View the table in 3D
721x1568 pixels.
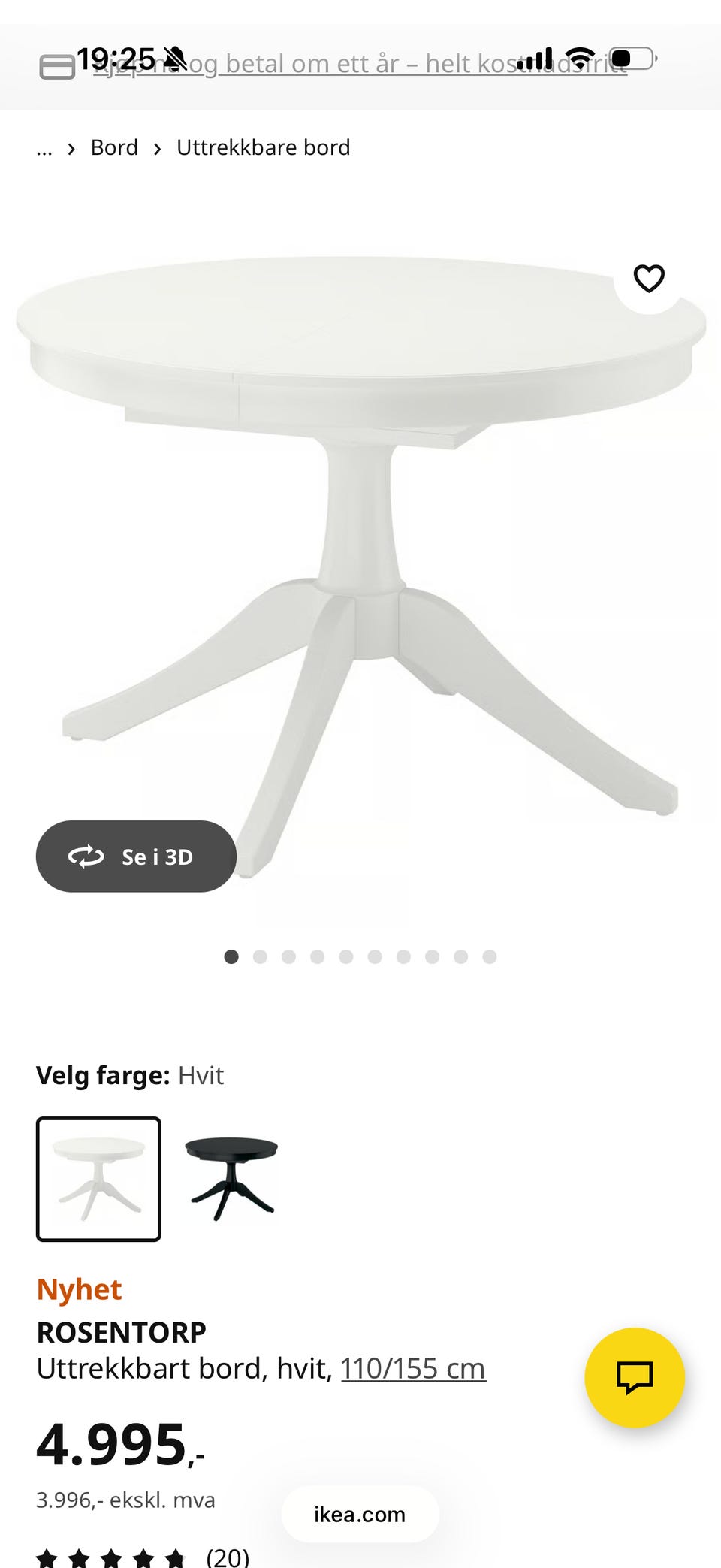136,857
